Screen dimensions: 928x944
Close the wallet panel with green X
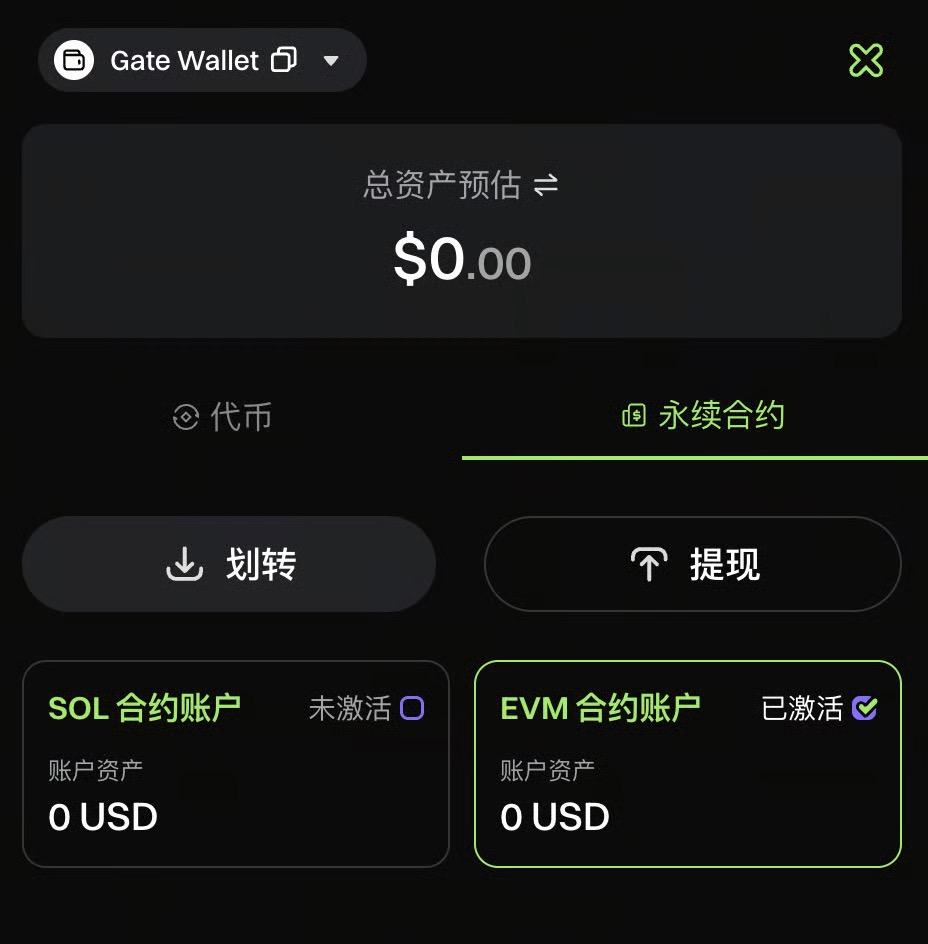coord(866,61)
